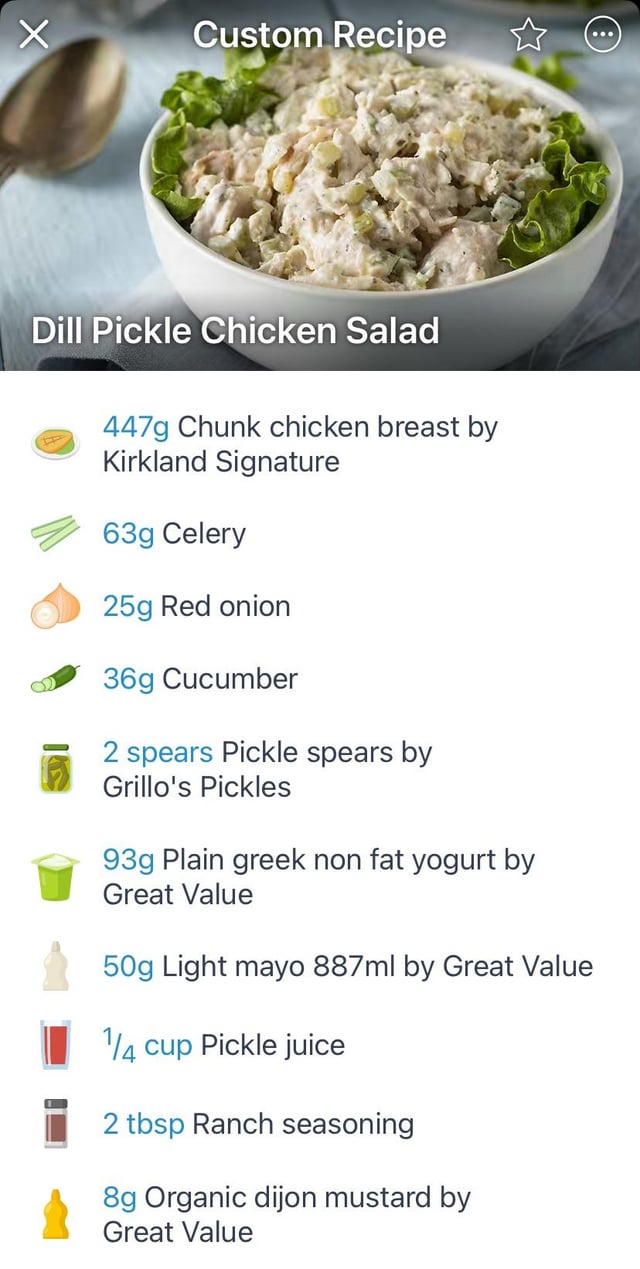The height and width of the screenshot is (1269, 640).
Task: Close the custom recipe screen
Action: 35,36
